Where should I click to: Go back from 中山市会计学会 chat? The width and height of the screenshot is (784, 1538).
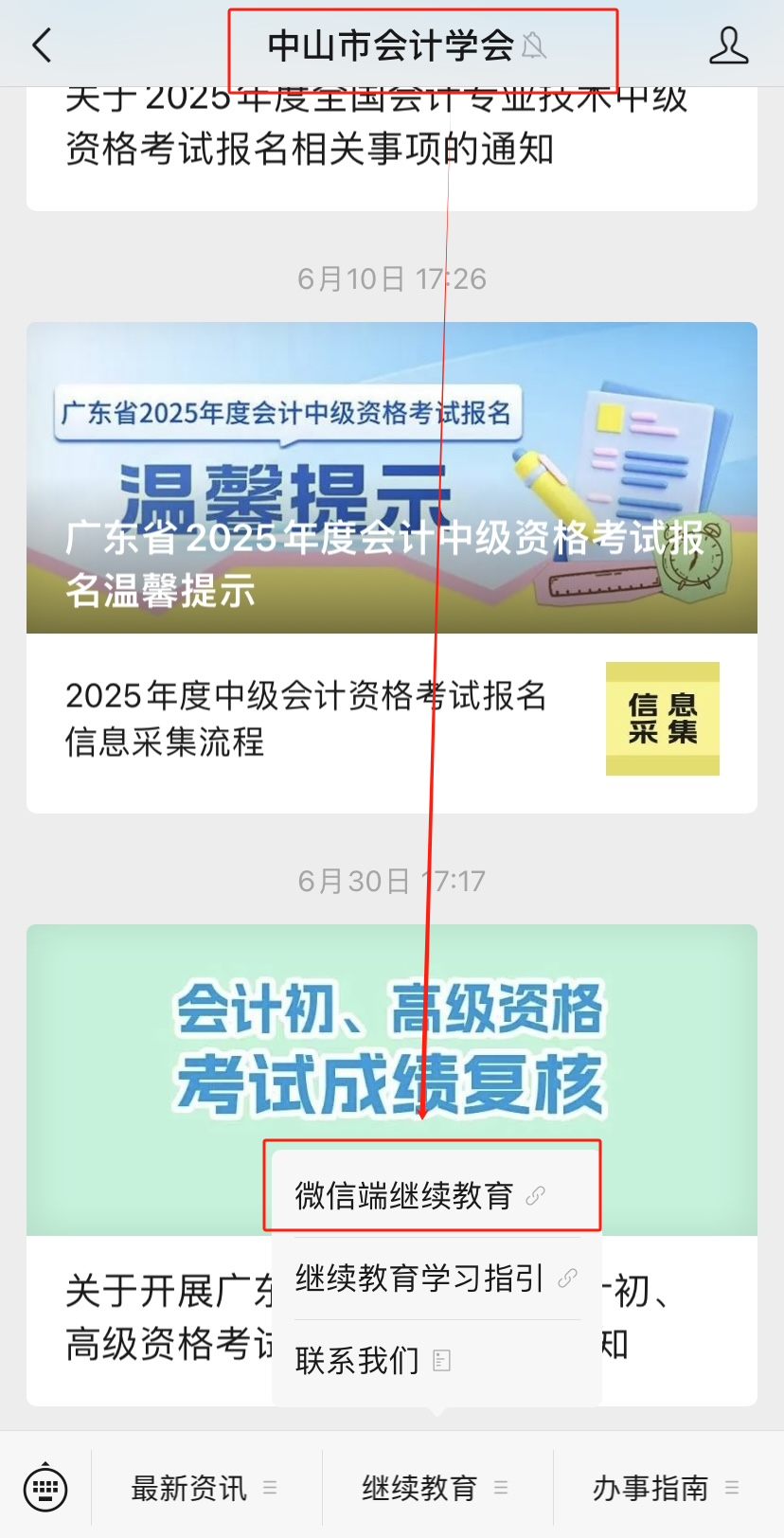click(43, 45)
